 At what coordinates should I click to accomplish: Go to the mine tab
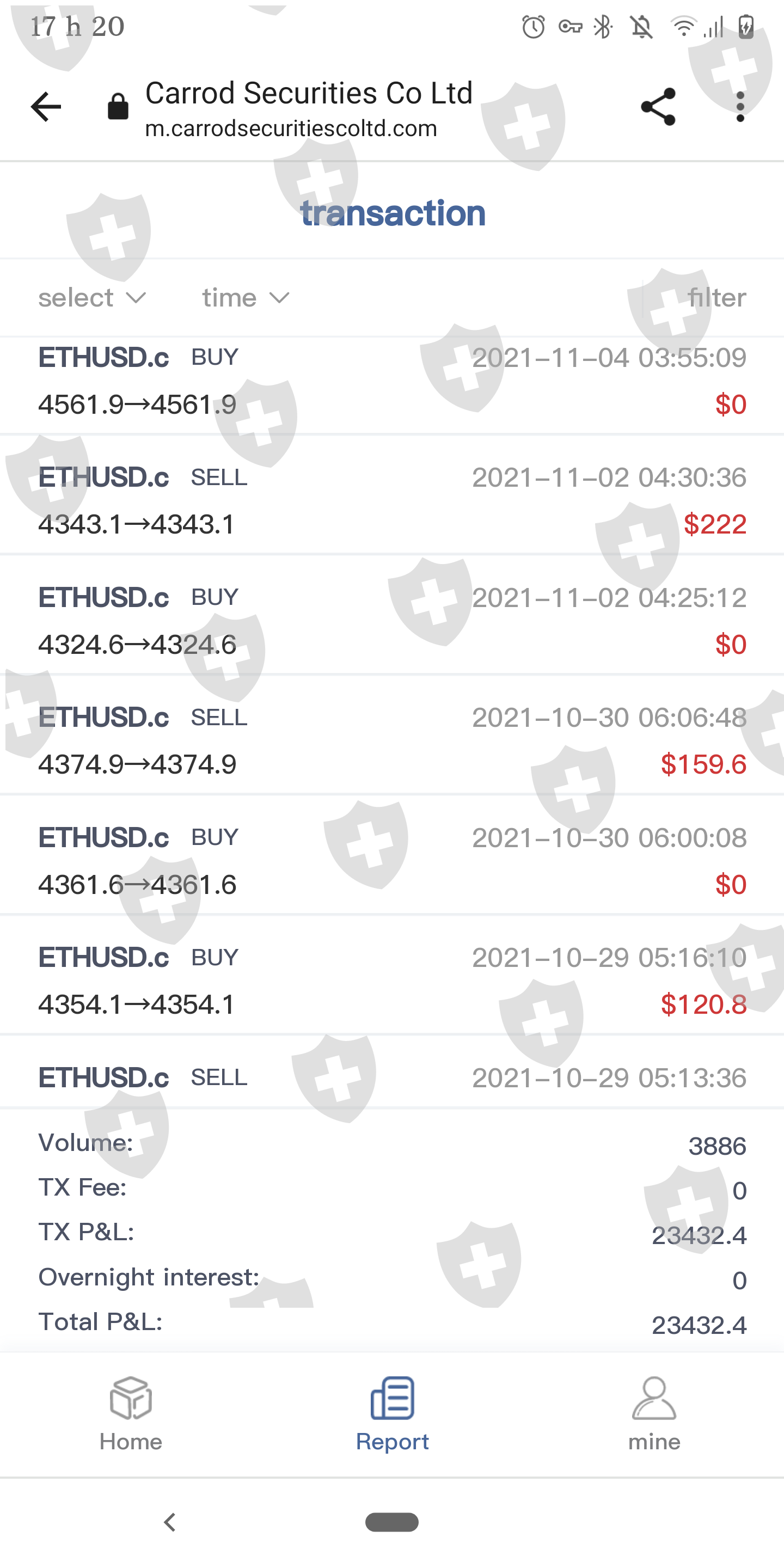654,1413
